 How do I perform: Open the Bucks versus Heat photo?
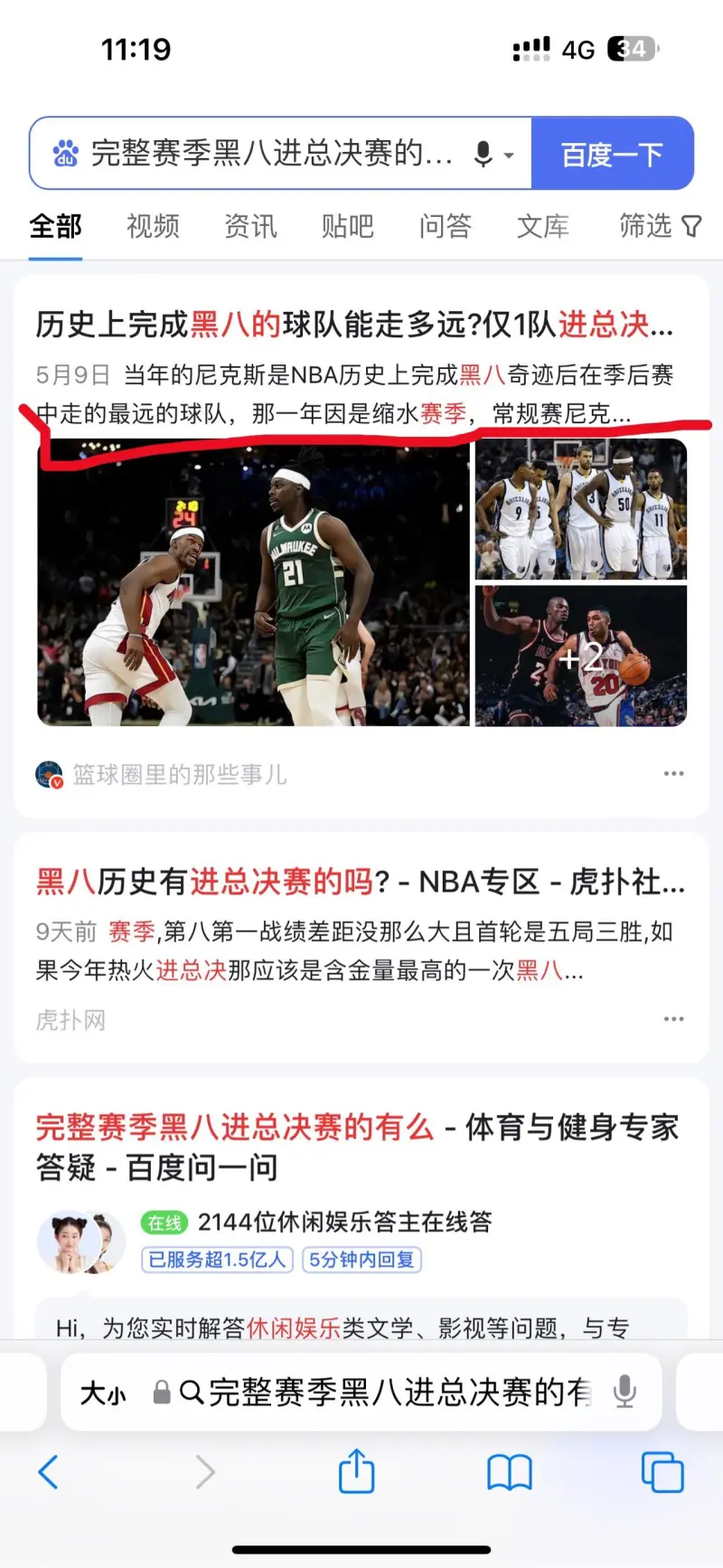tap(253, 583)
